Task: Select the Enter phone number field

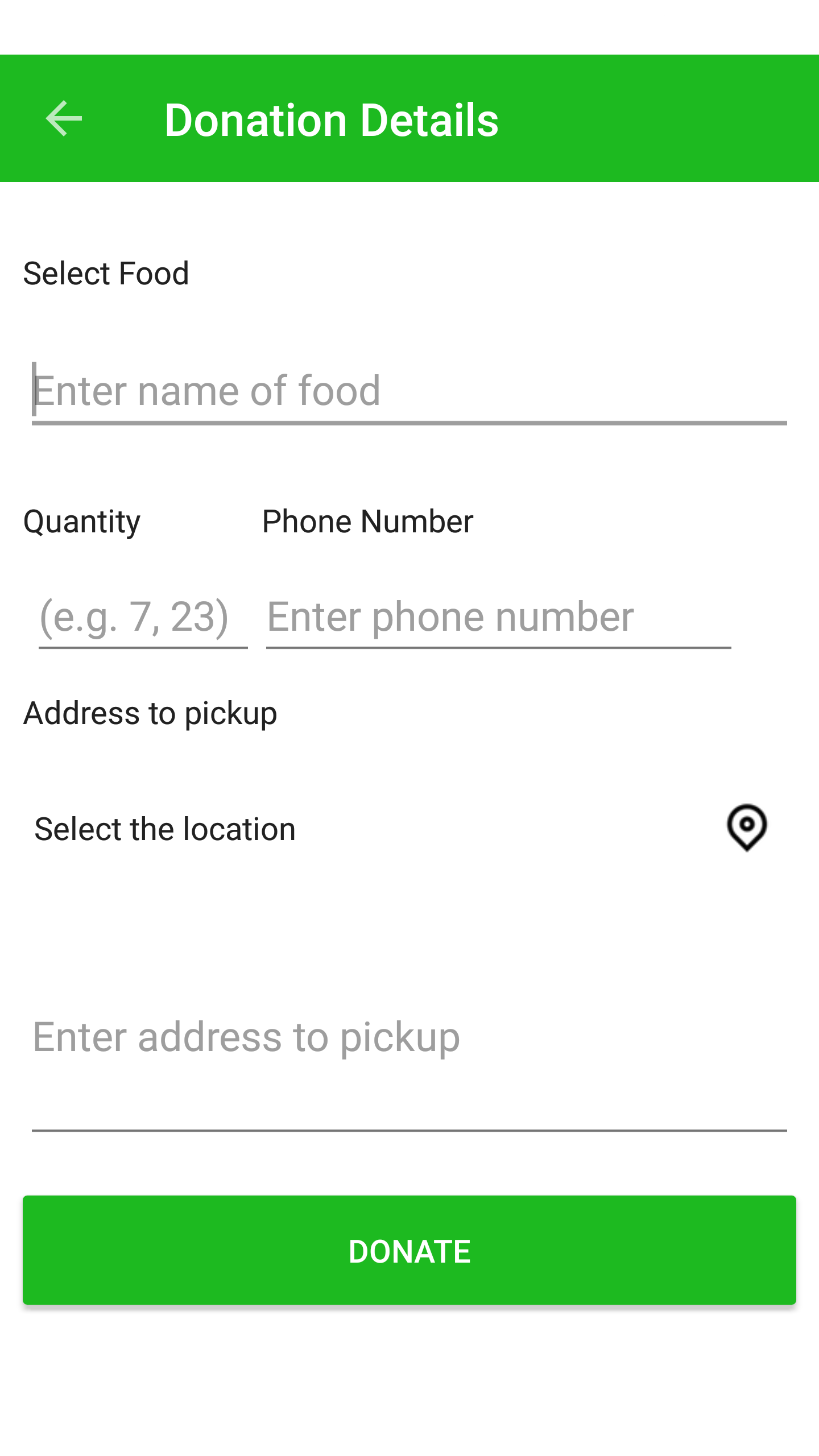Action: [x=498, y=617]
